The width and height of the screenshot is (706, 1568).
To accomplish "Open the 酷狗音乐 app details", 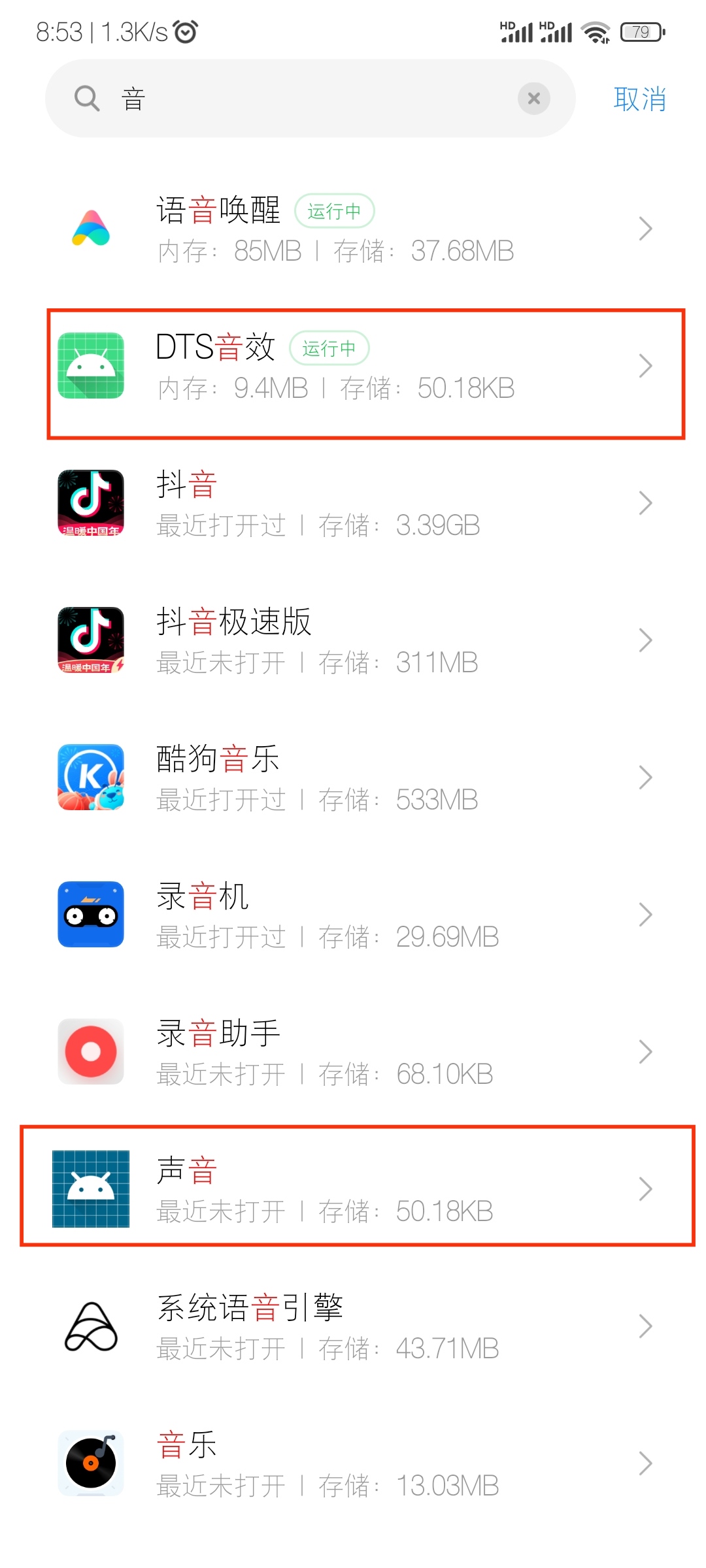I will [x=353, y=777].
